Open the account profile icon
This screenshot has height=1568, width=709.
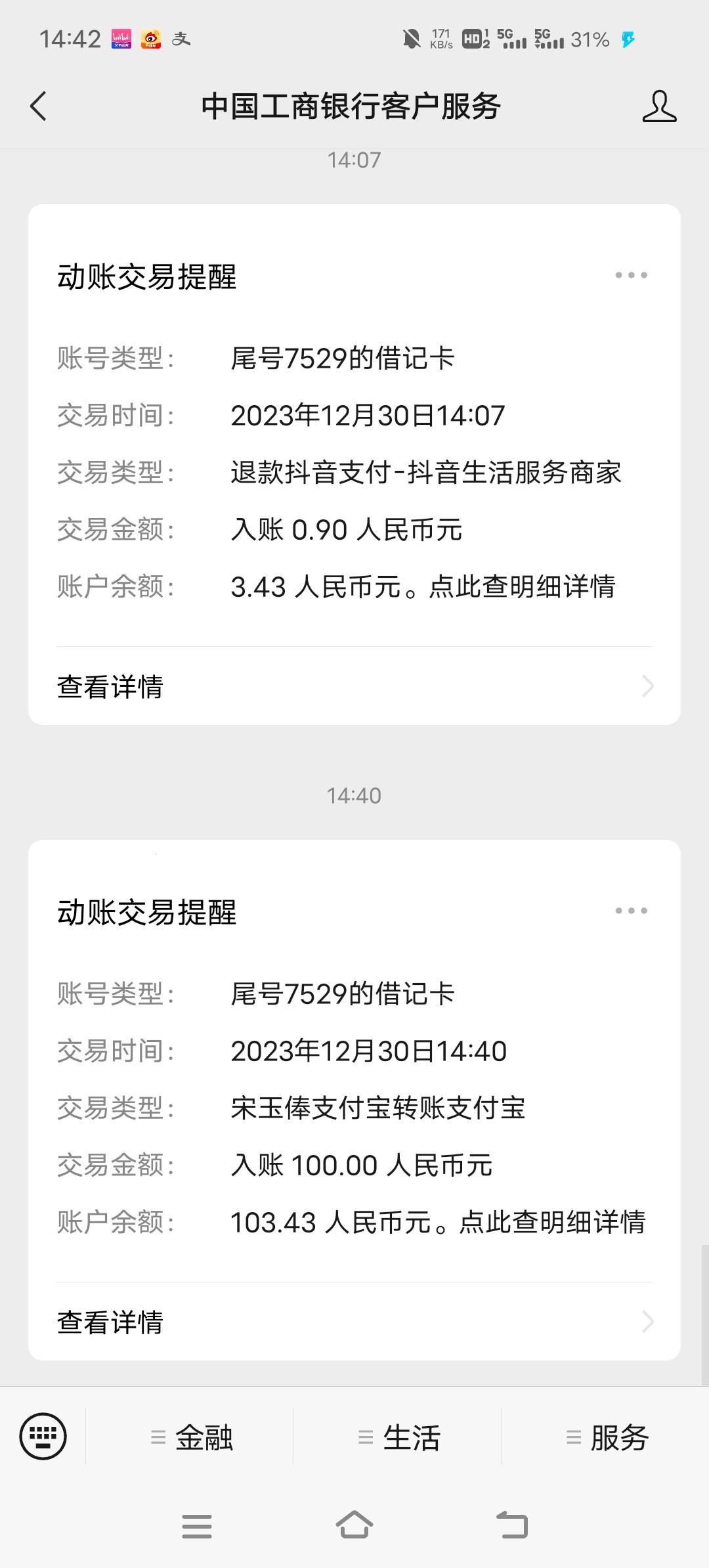pos(659,106)
